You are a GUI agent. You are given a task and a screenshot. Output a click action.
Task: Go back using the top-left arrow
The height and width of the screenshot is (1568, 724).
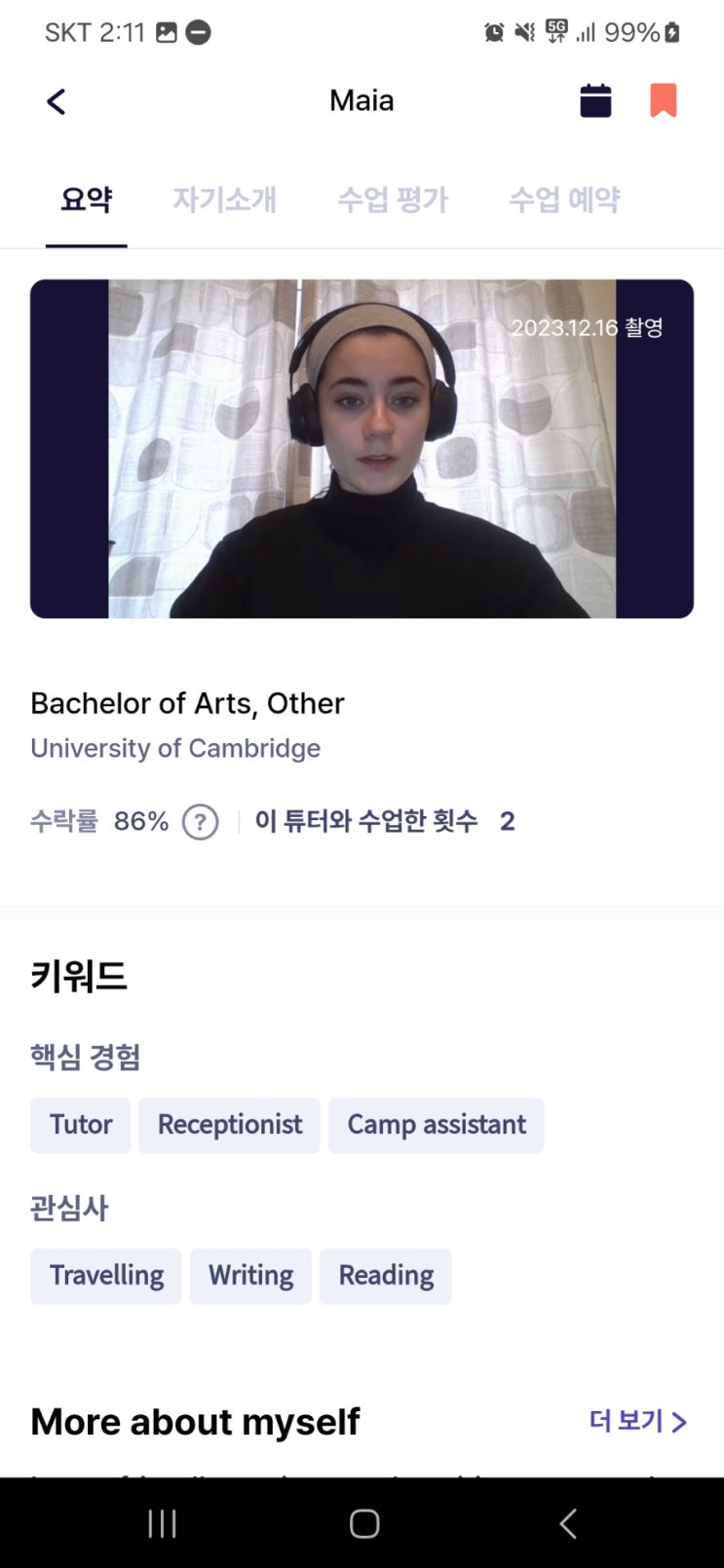(57, 101)
